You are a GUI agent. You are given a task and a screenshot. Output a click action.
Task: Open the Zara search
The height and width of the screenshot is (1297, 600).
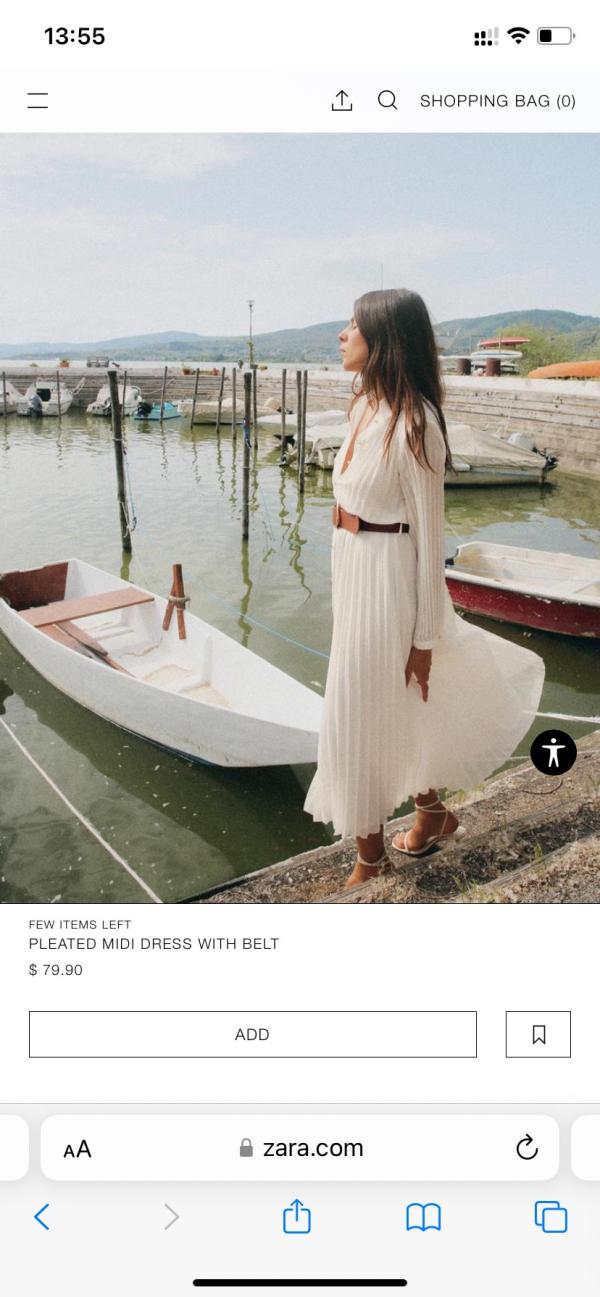tap(387, 100)
